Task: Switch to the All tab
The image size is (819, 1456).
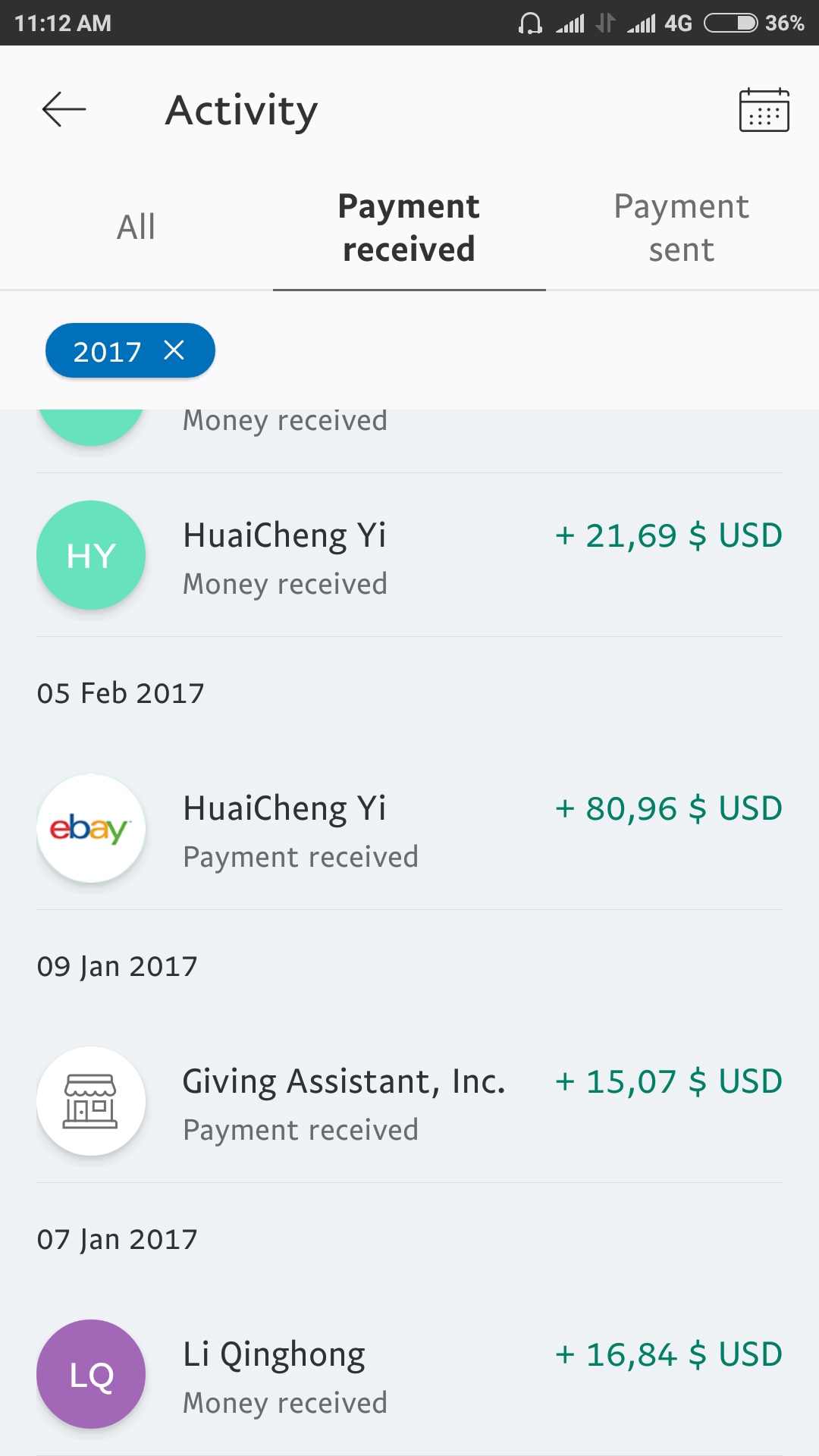Action: tap(136, 225)
